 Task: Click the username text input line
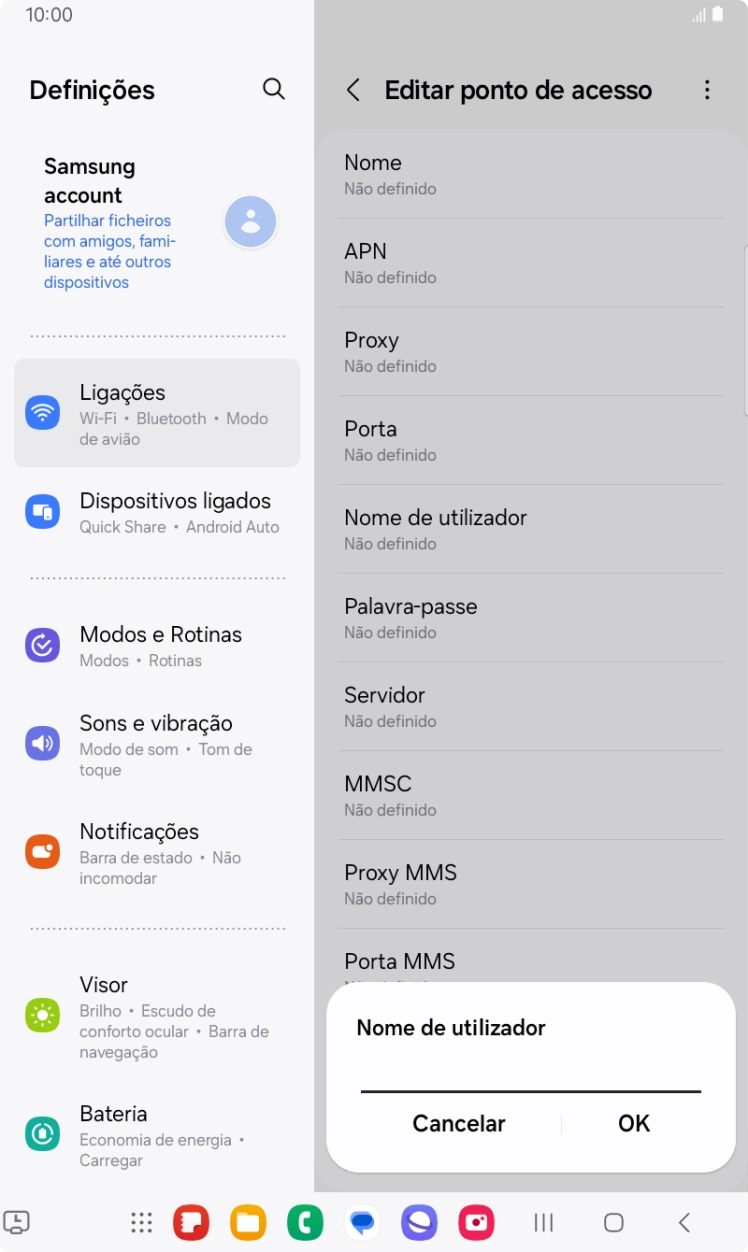click(531, 1090)
